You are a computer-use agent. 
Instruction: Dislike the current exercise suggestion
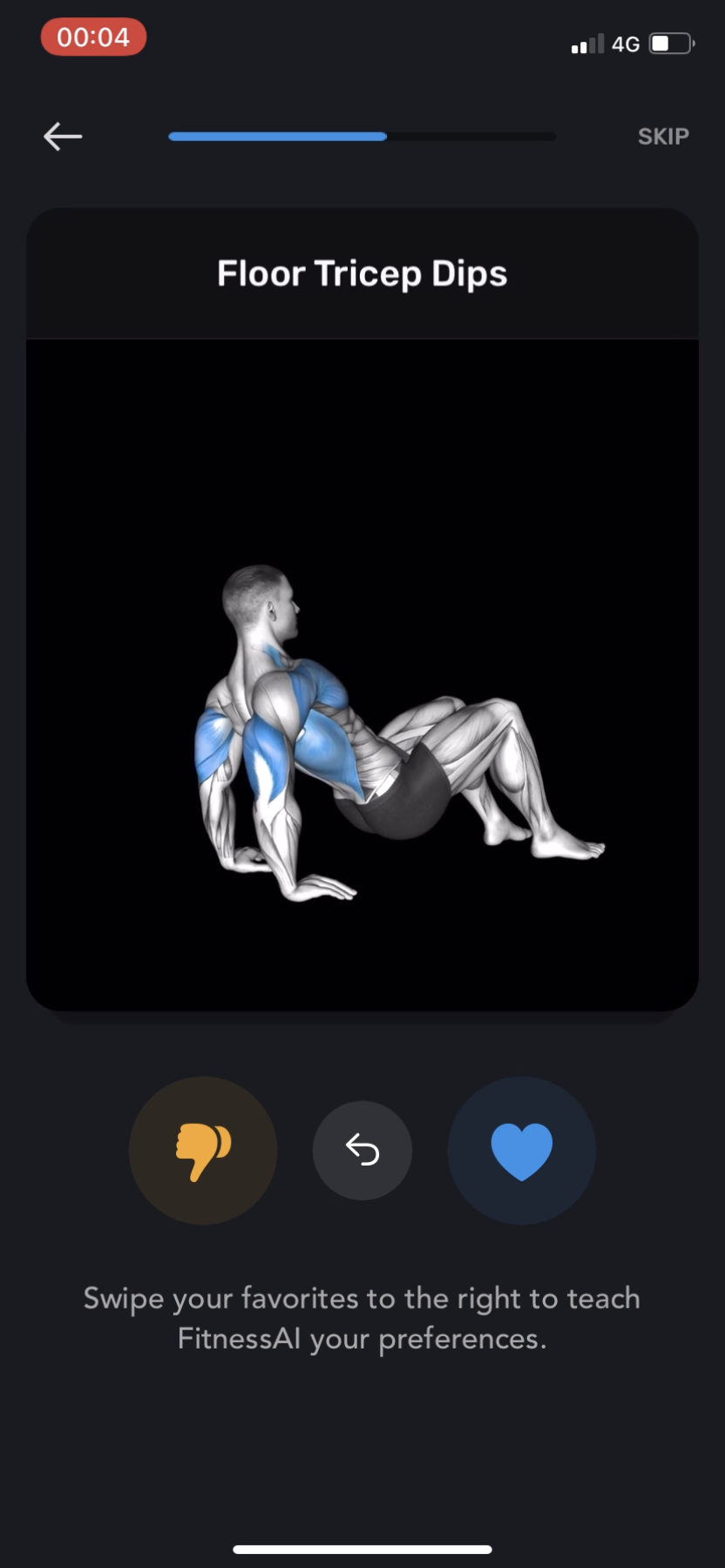pyautogui.click(x=203, y=1150)
